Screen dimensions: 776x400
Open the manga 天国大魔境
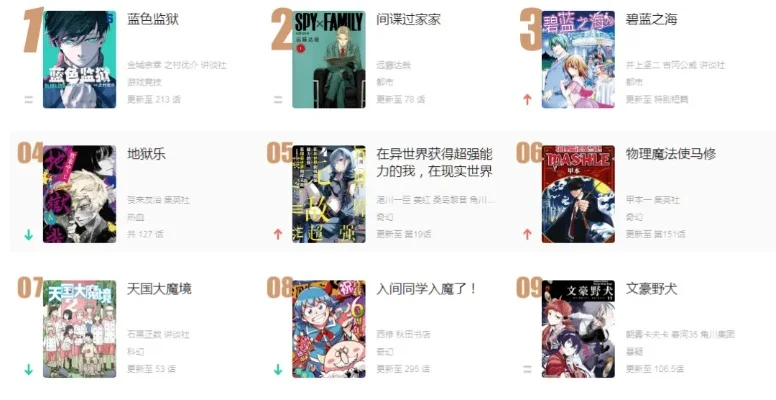tap(159, 289)
